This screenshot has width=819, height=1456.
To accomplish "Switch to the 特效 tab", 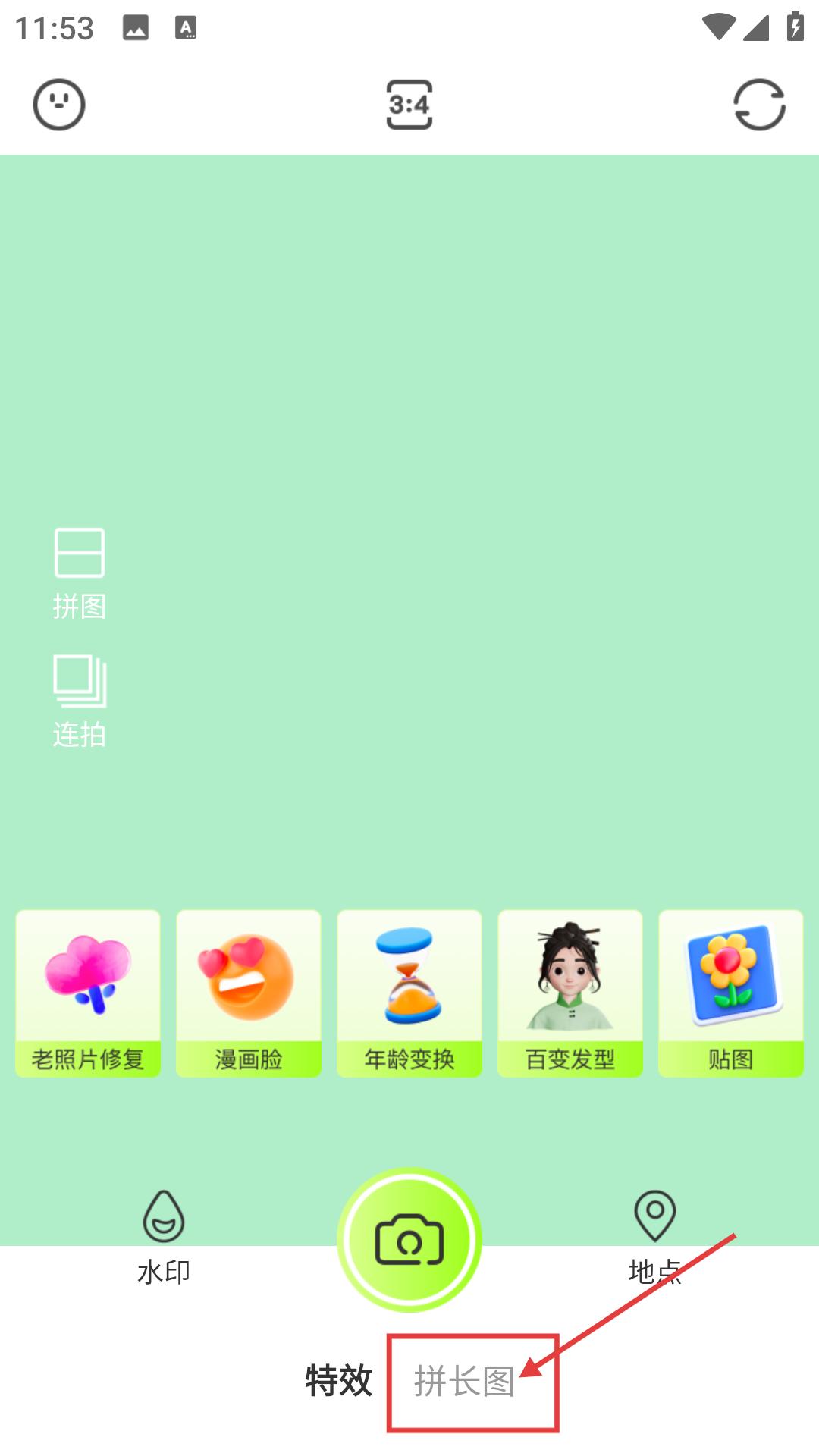I will [338, 1380].
